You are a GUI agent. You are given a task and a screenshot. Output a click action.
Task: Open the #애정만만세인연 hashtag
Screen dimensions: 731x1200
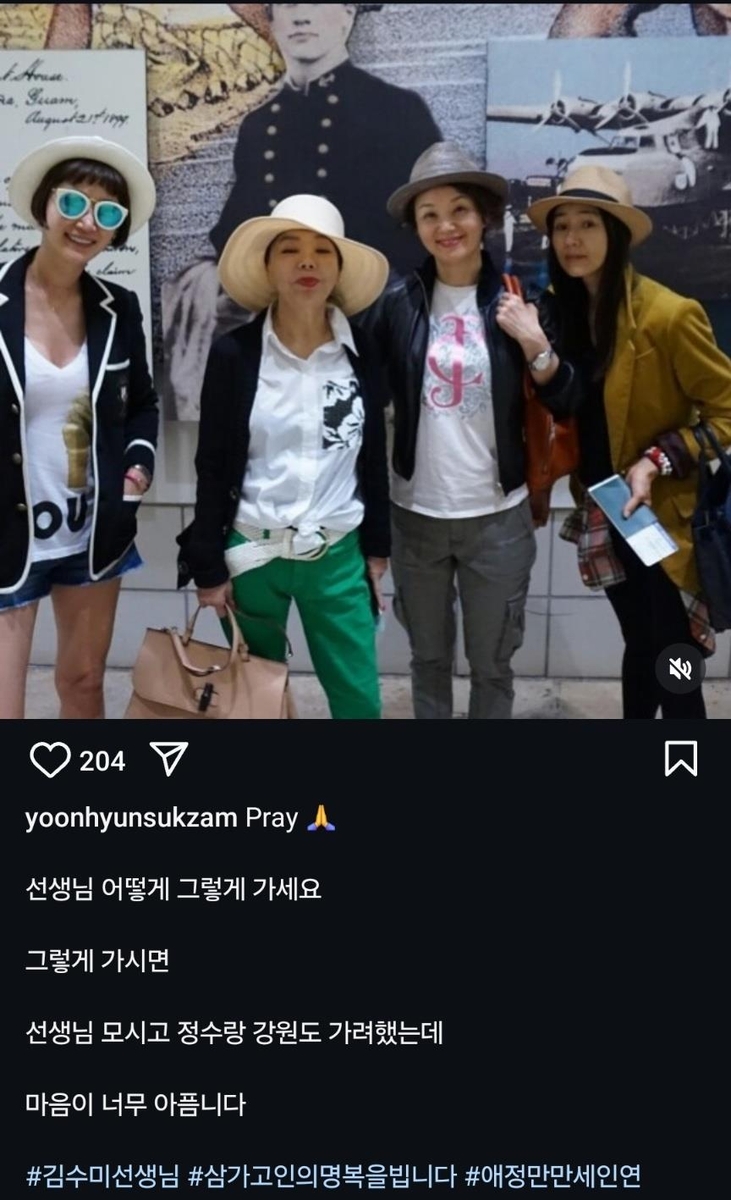[x=553, y=1174]
